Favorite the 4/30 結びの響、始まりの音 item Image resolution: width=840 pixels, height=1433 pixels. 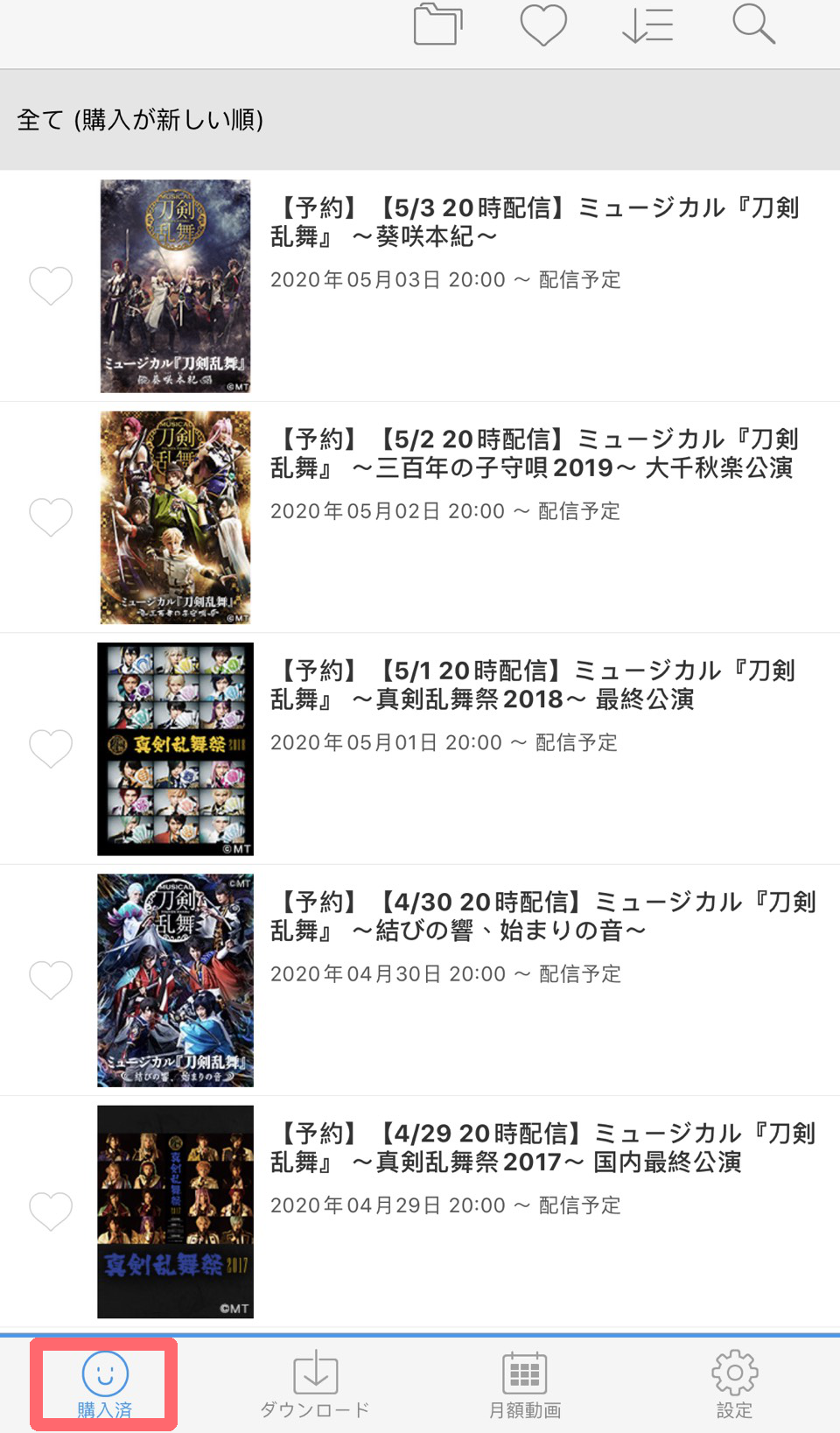point(51,980)
